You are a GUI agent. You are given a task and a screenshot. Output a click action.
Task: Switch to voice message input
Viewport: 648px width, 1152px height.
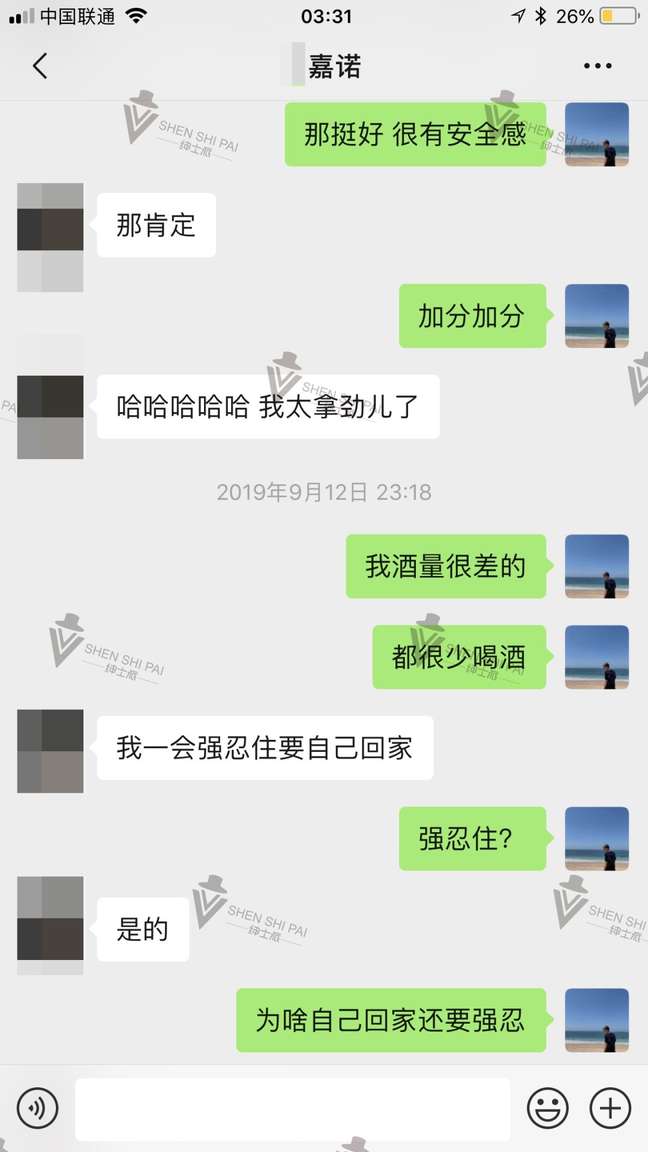(38, 1108)
